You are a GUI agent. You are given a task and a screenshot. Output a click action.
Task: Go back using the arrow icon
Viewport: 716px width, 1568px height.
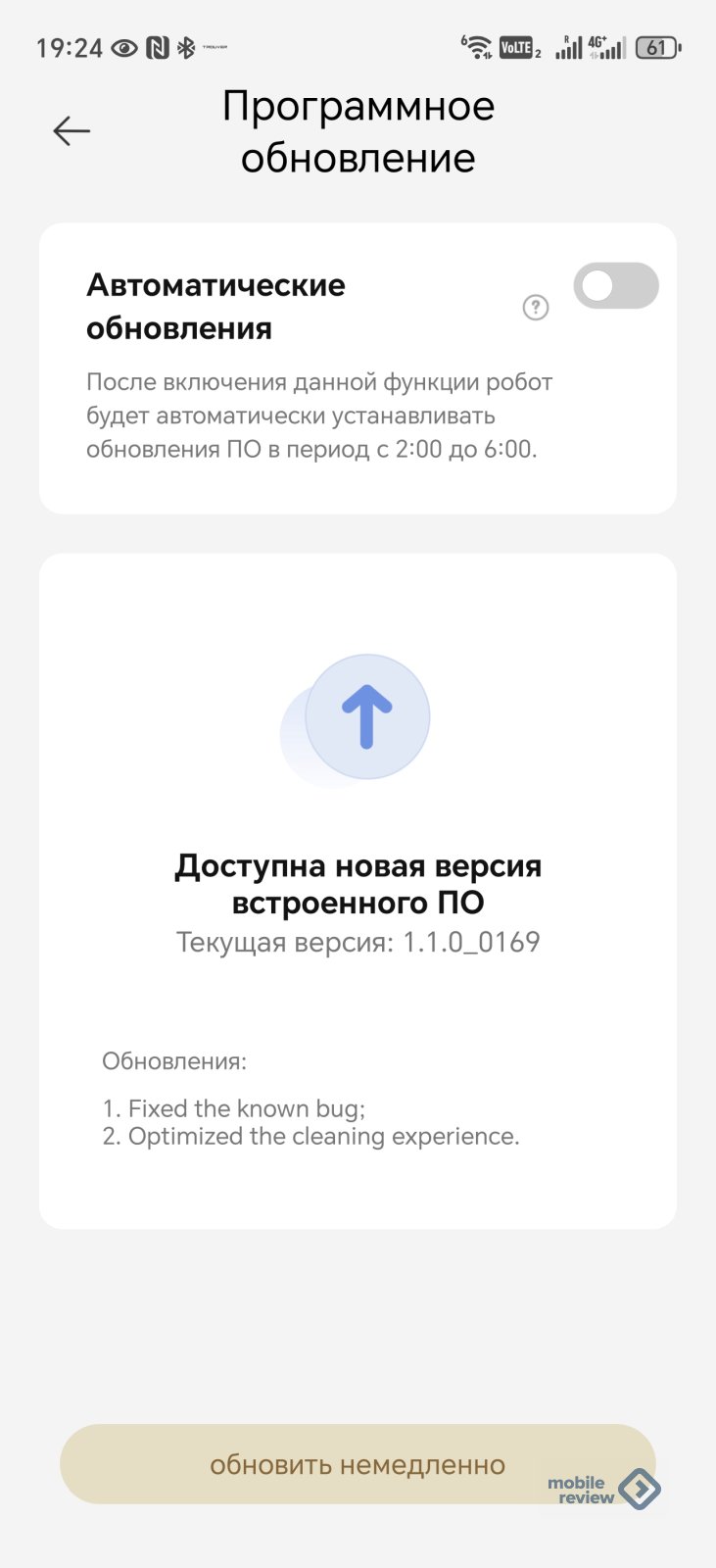(x=72, y=131)
